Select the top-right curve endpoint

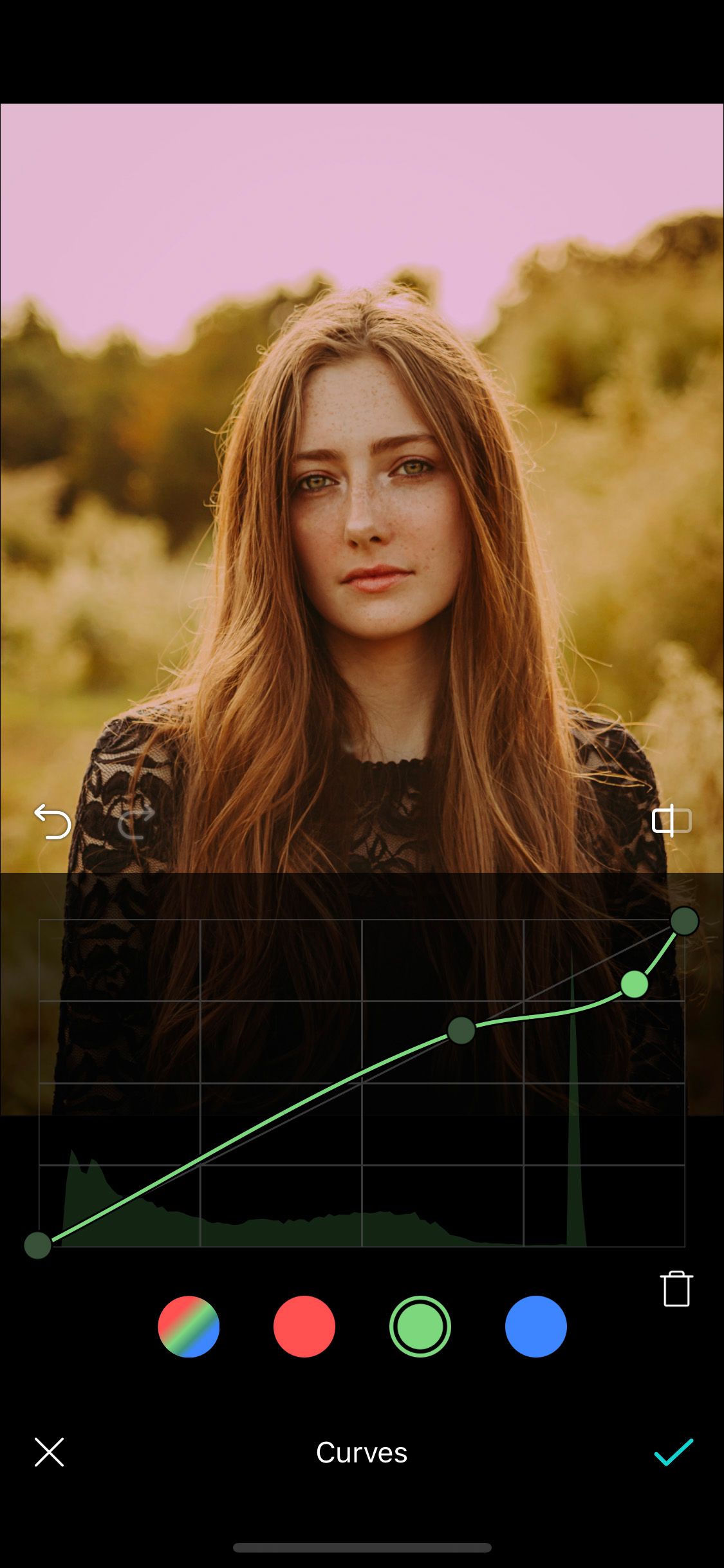click(685, 920)
